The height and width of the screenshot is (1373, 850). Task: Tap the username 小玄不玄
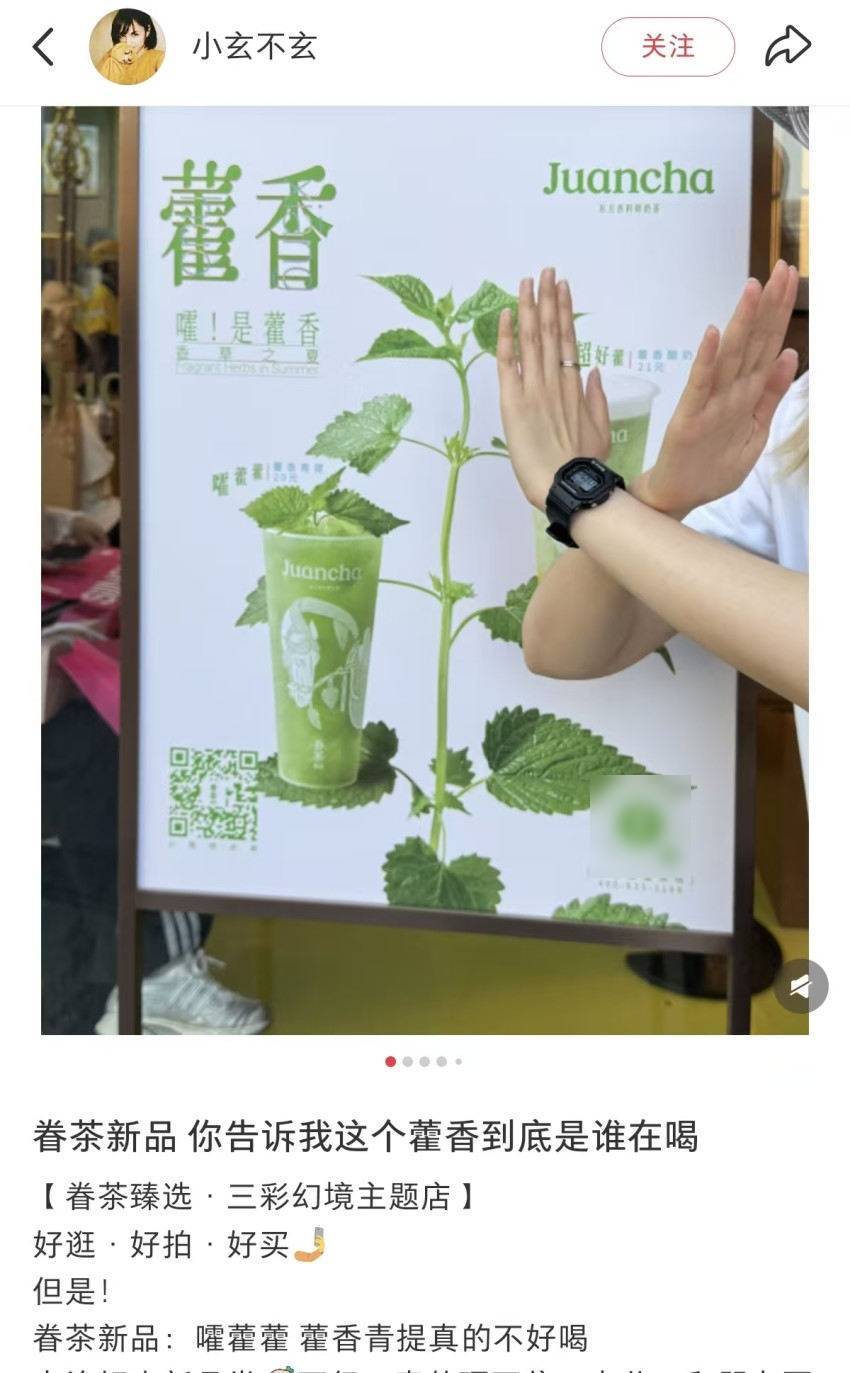point(254,47)
